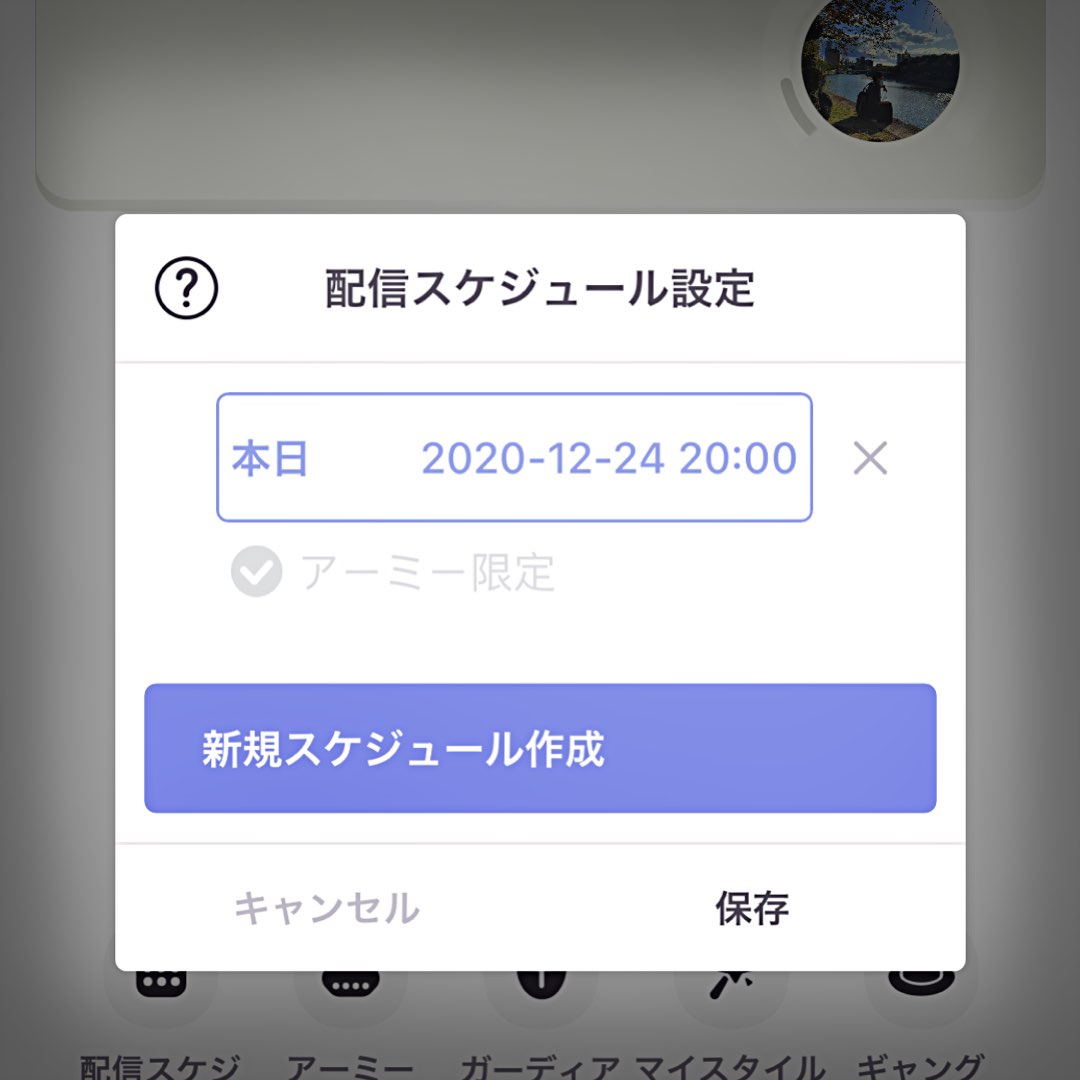The image size is (1080, 1080).
Task: Remove the 2020-12-24 schedule entry
Action: coord(870,458)
